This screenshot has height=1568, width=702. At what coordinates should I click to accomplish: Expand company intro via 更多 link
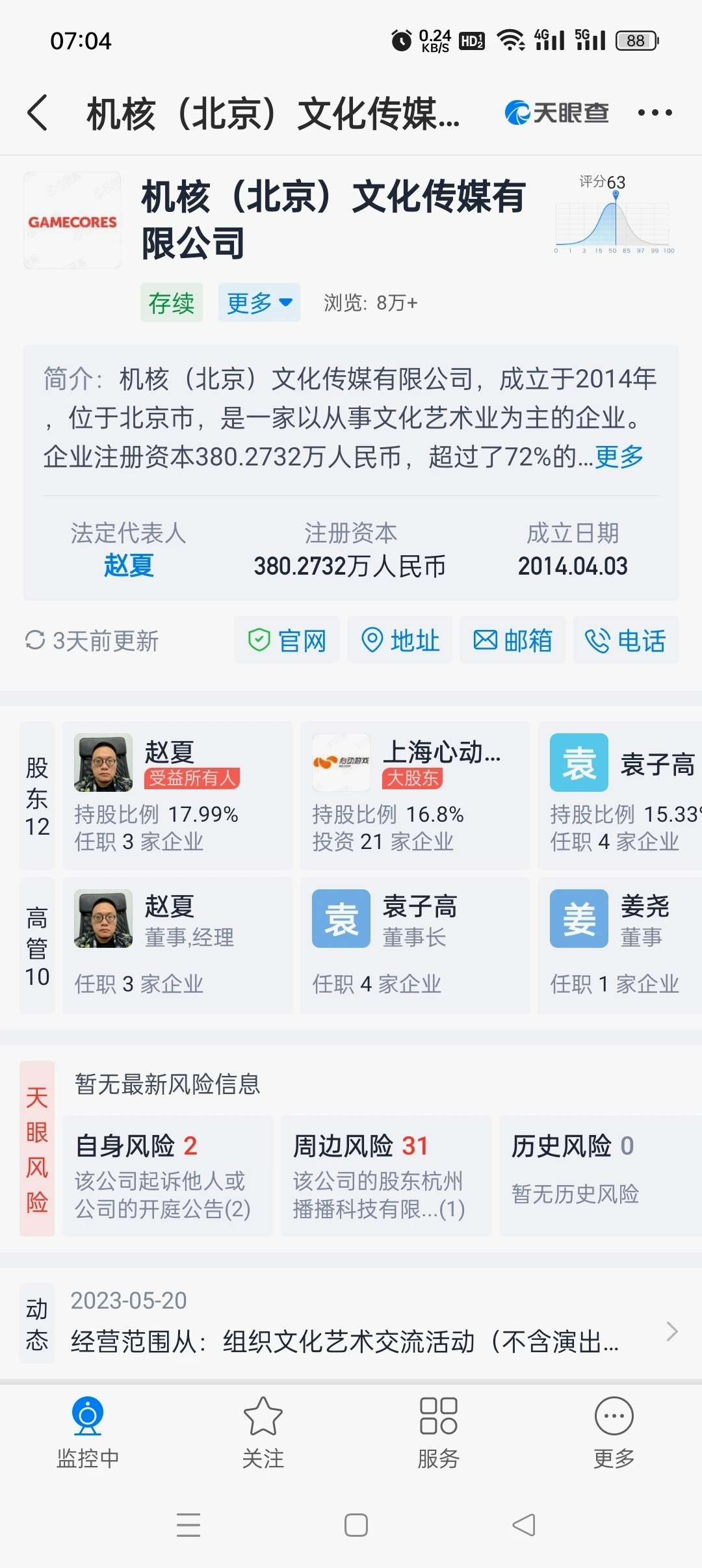pos(619,457)
